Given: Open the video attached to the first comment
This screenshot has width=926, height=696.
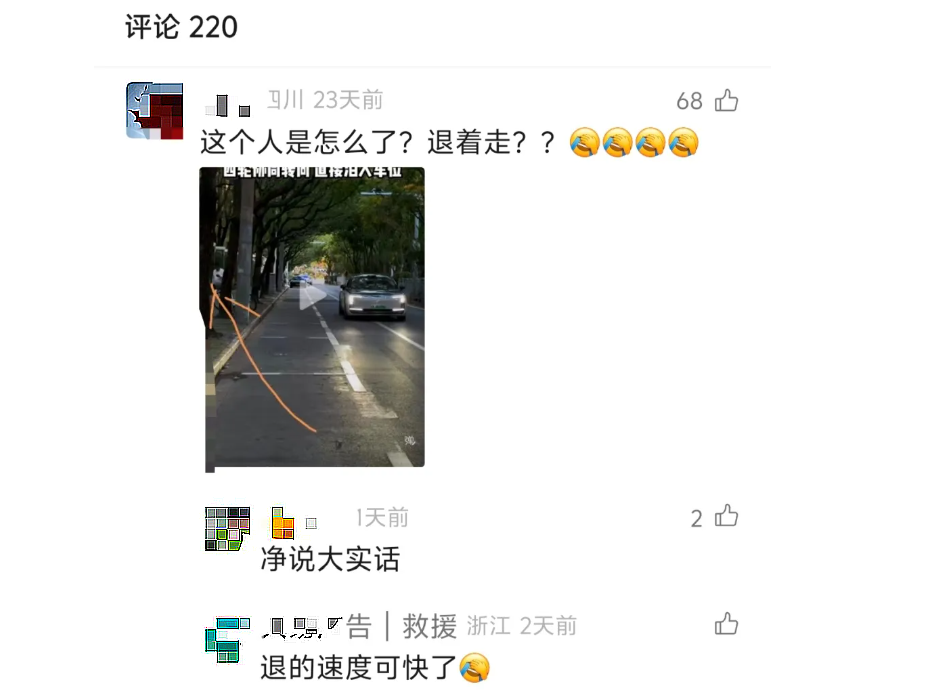Looking at the screenshot, I should (x=314, y=296).
